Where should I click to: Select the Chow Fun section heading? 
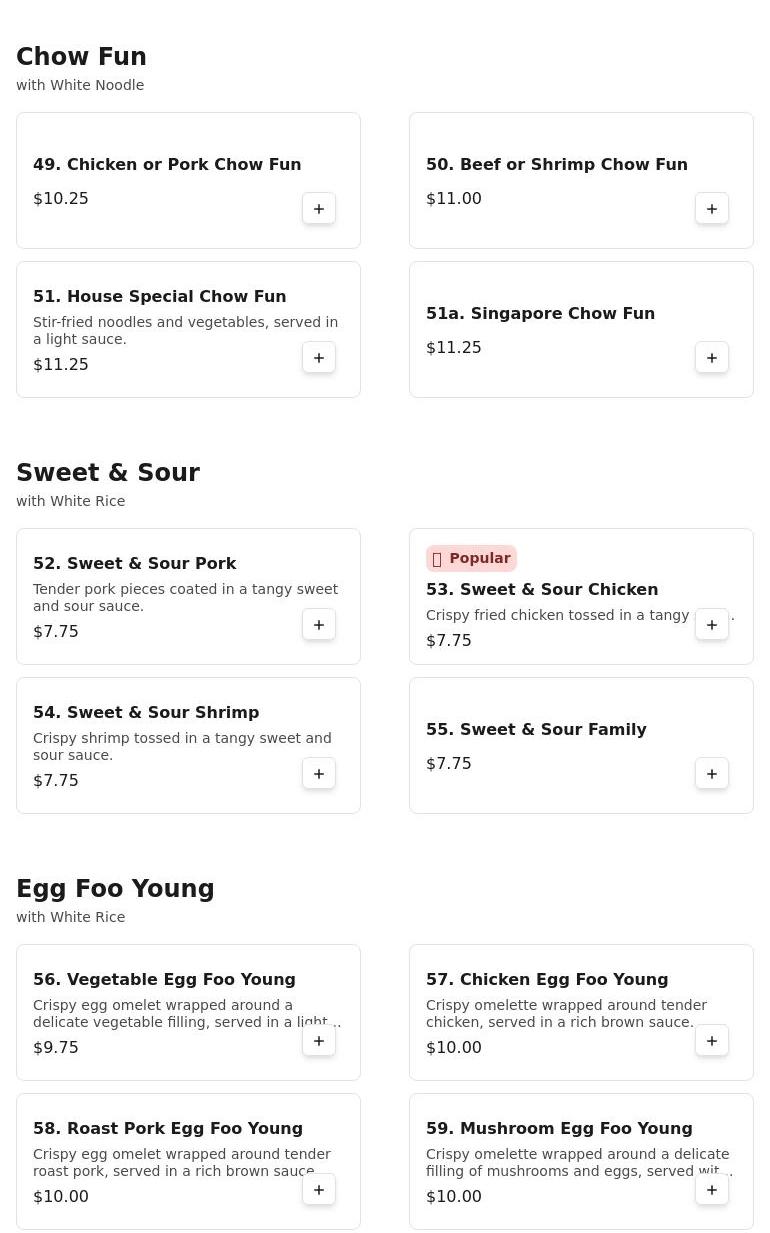[81, 57]
